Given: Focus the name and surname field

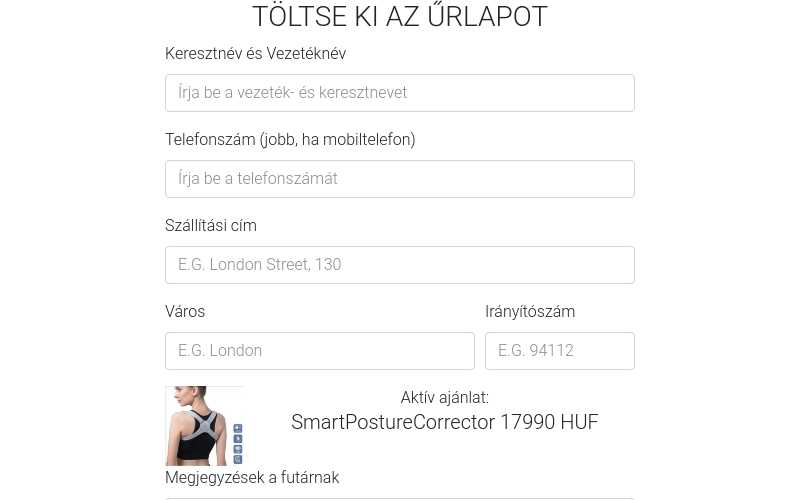Looking at the screenshot, I should 399,93.
